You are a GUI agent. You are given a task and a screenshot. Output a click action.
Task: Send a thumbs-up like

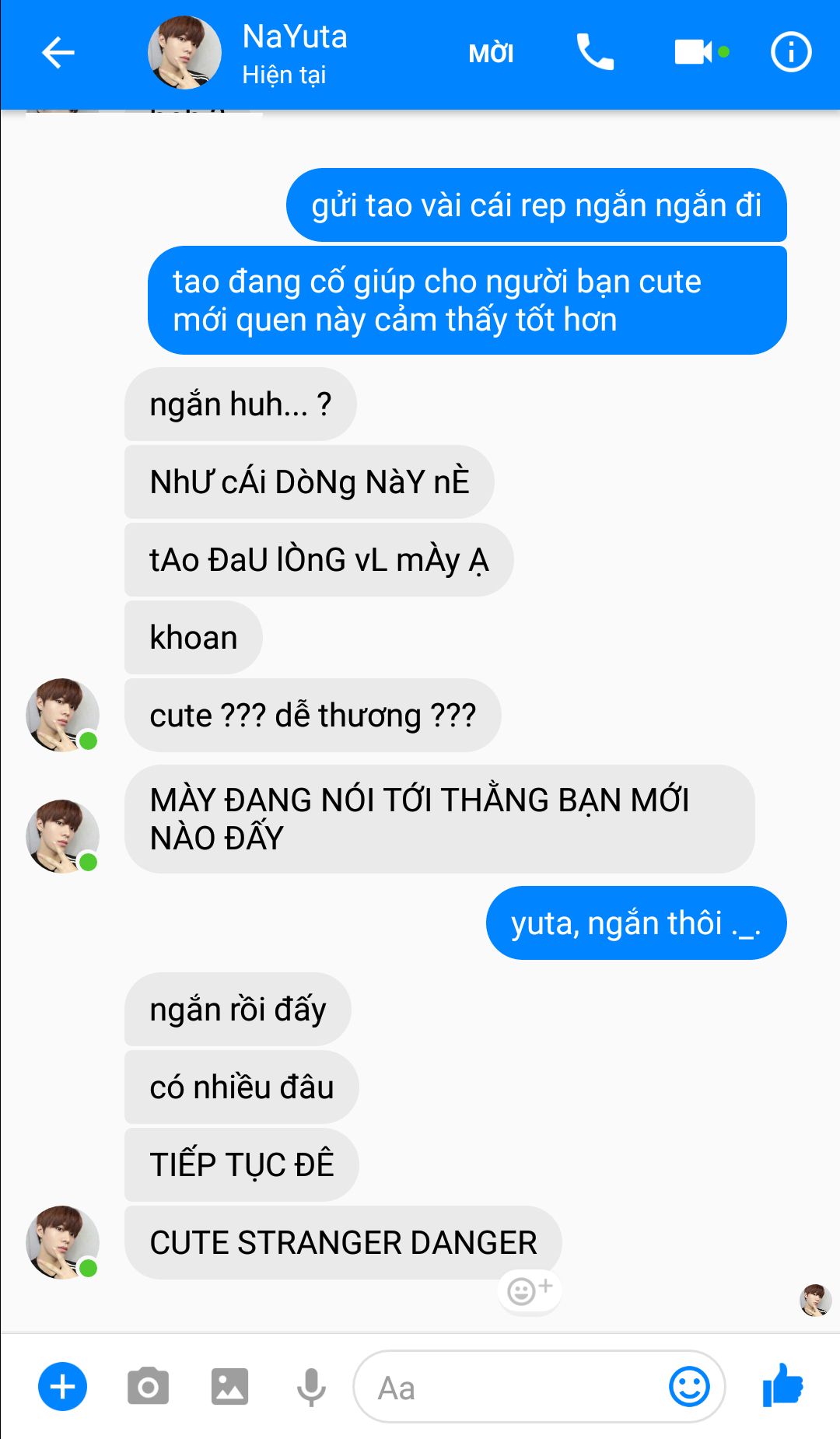[782, 1385]
